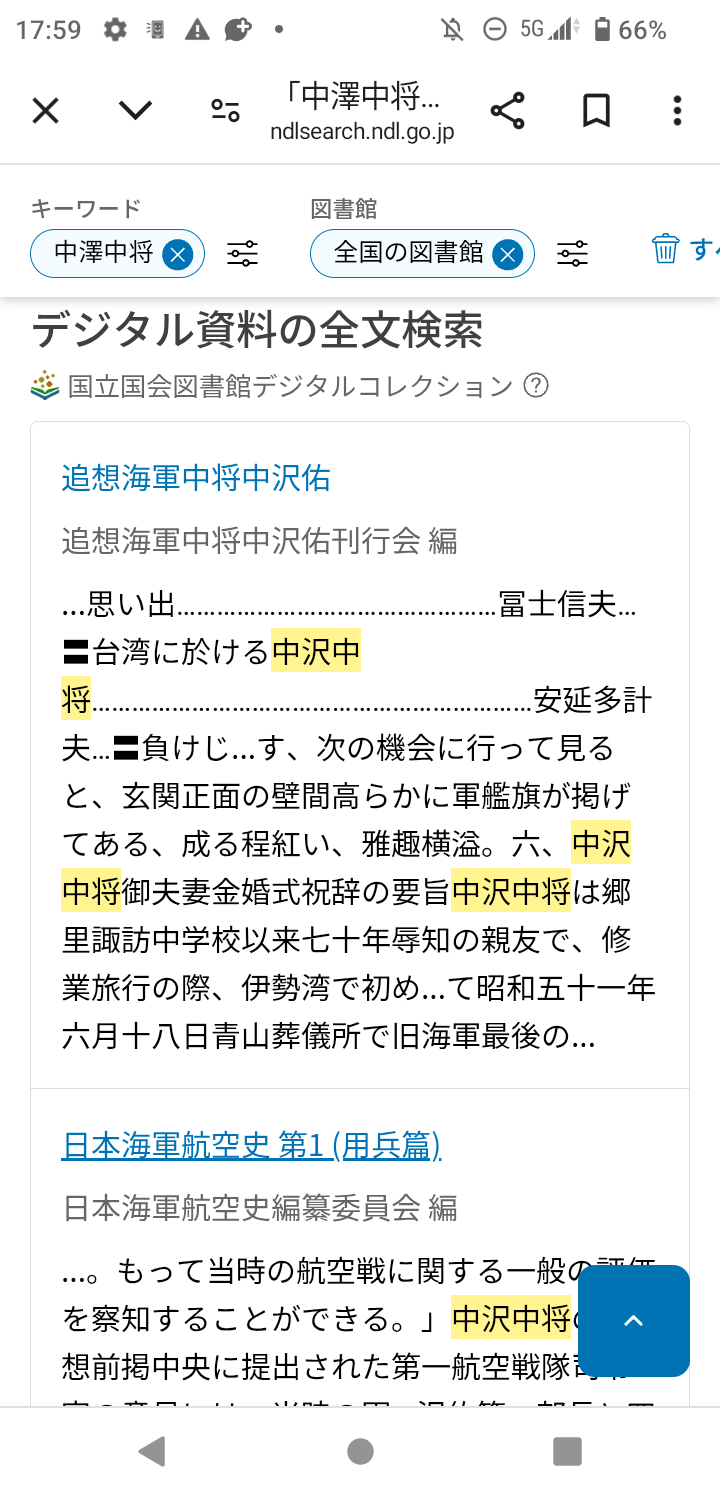This screenshot has width=720, height=1496.
Task: Open the result 追想海軍中将中沢佑
Action: tap(196, 478)
